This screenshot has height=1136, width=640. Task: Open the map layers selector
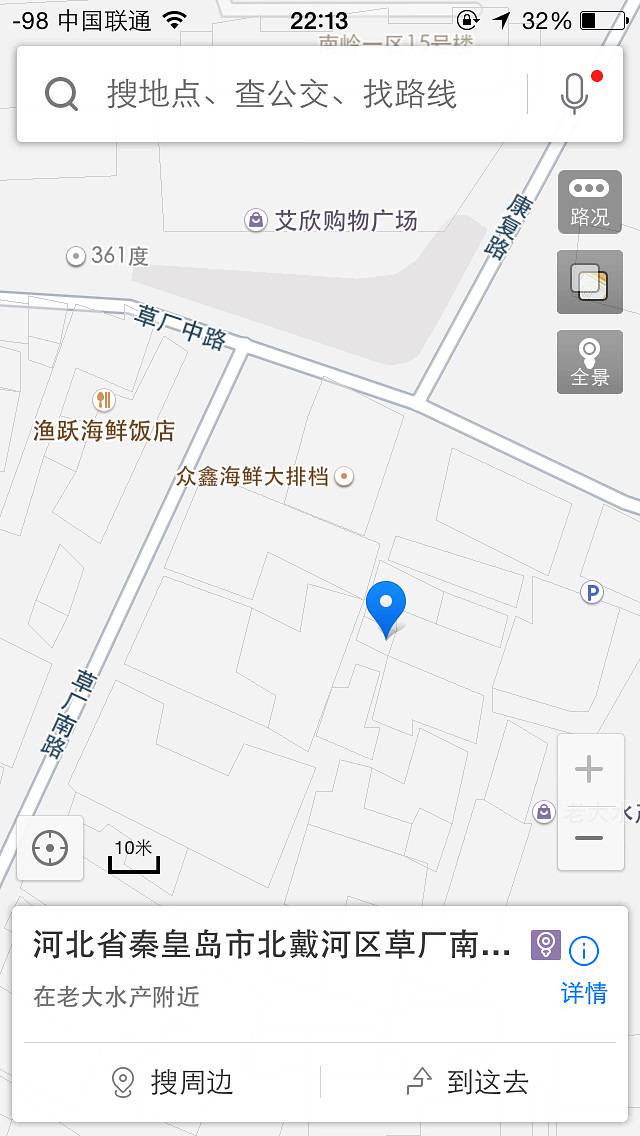pyautogui.click(x=589, y=281)
